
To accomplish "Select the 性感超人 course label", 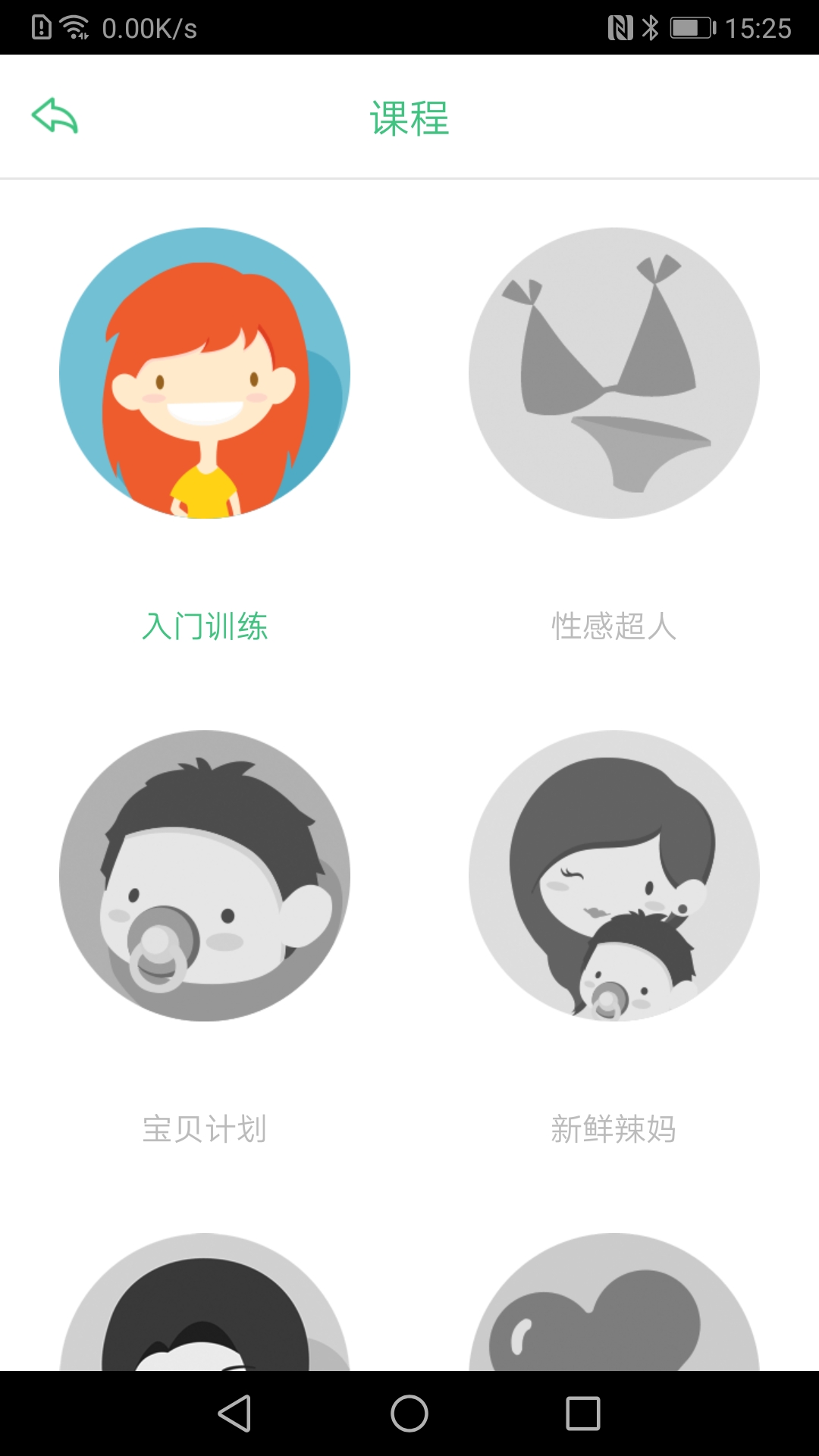I will 614,627.
